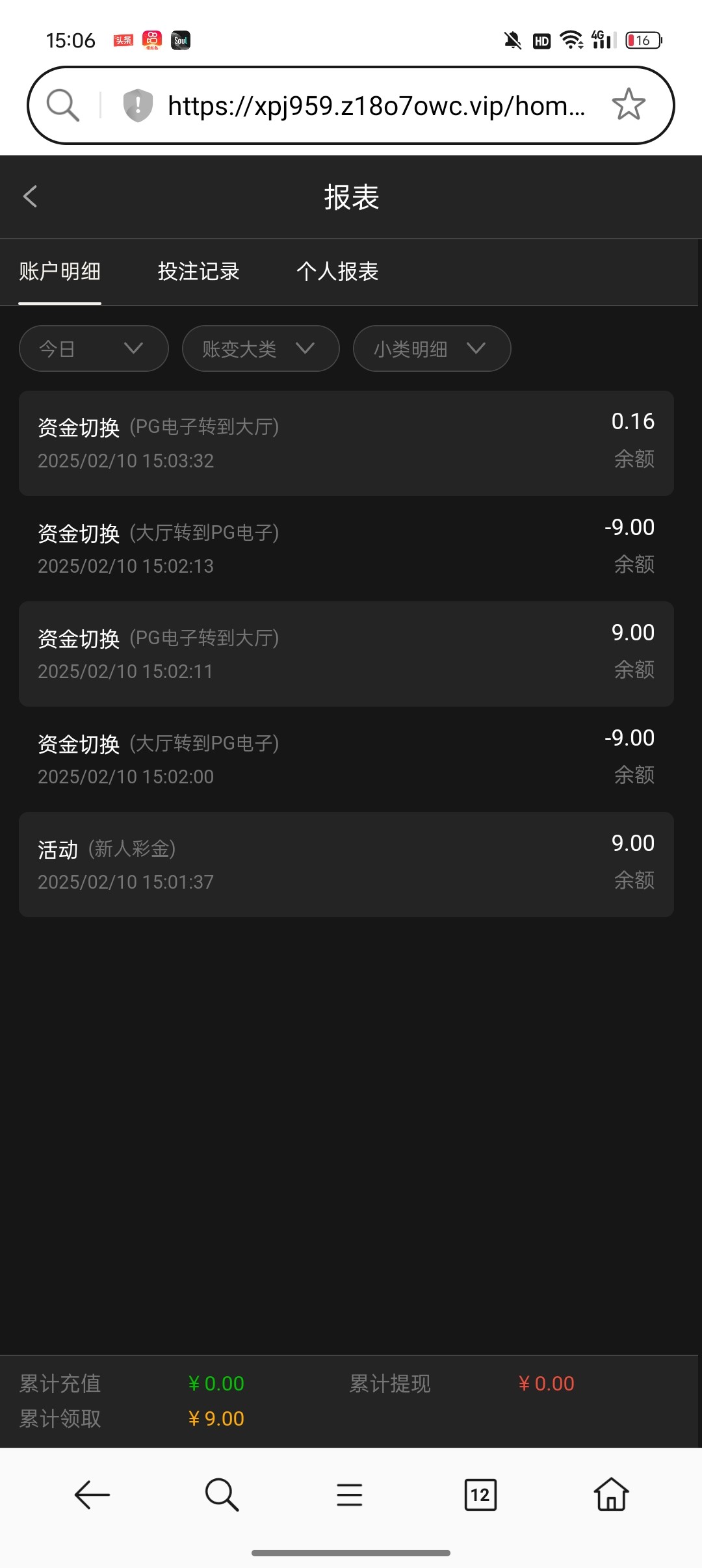Tap the browser URL address bar
Screen dimensions: 702x1568
click(x=376, y=105)
